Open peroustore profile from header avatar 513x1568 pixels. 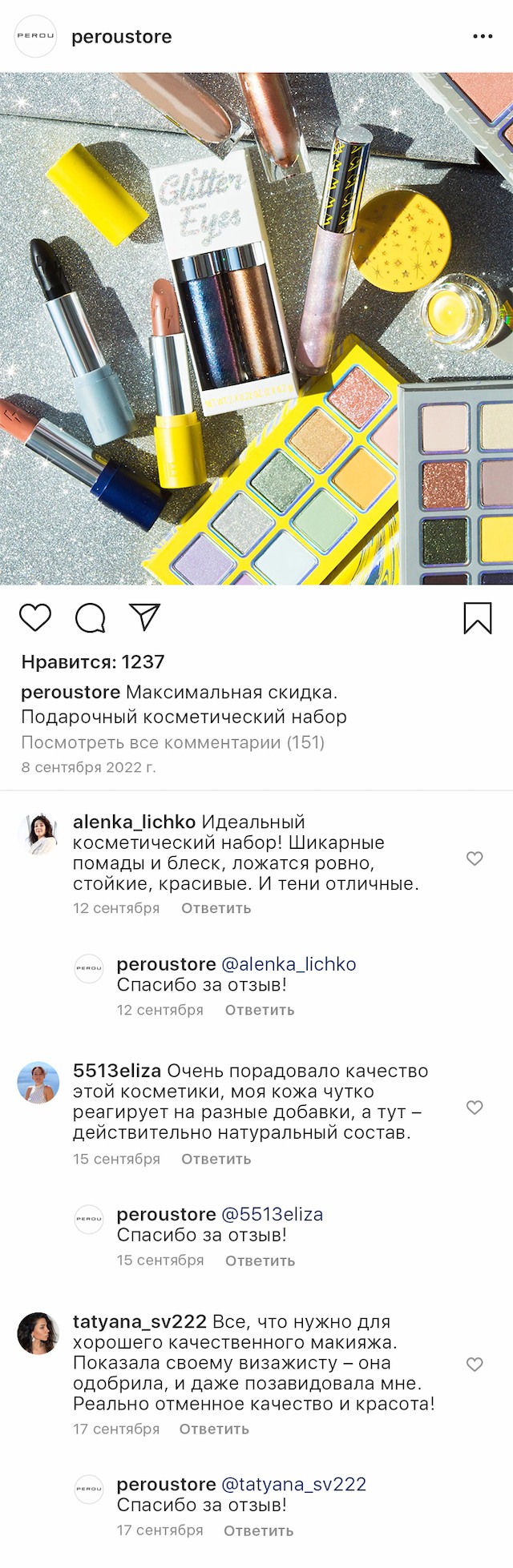click(x=36, y=37)
